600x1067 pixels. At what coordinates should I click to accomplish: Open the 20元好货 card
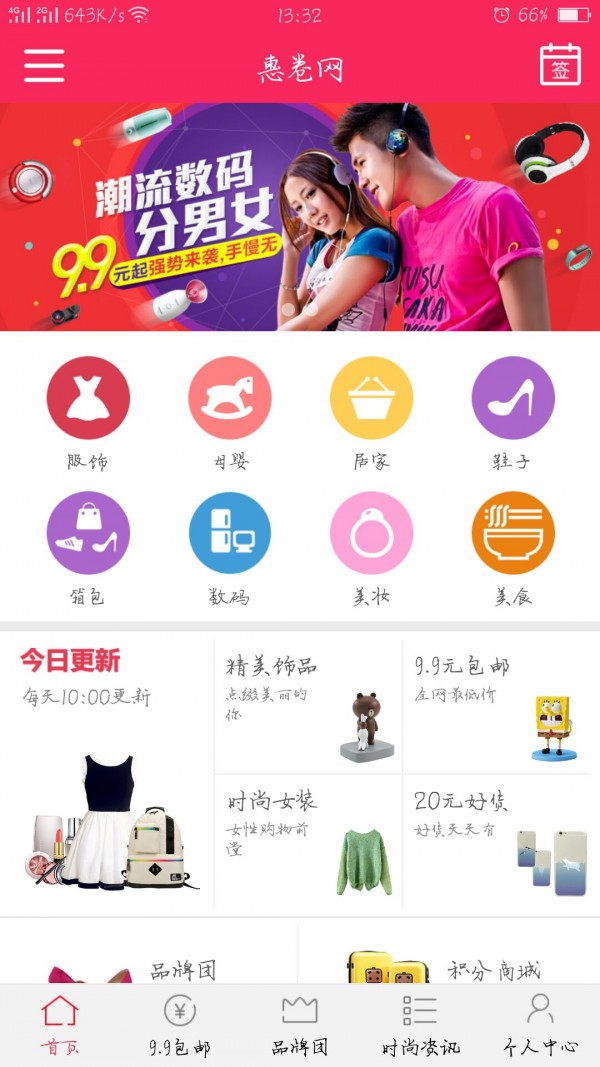(497, 841)
